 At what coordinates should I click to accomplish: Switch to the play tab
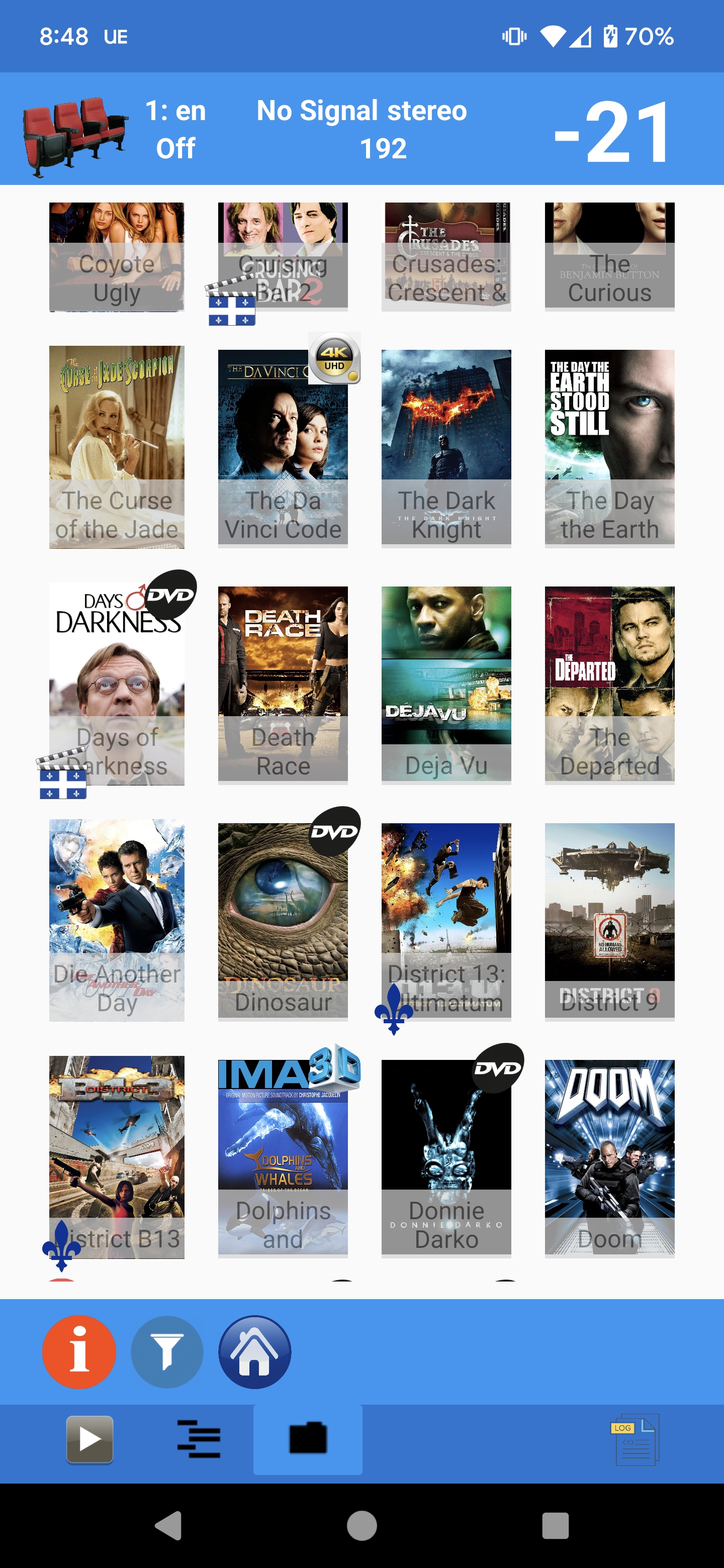pos(89,1439)
